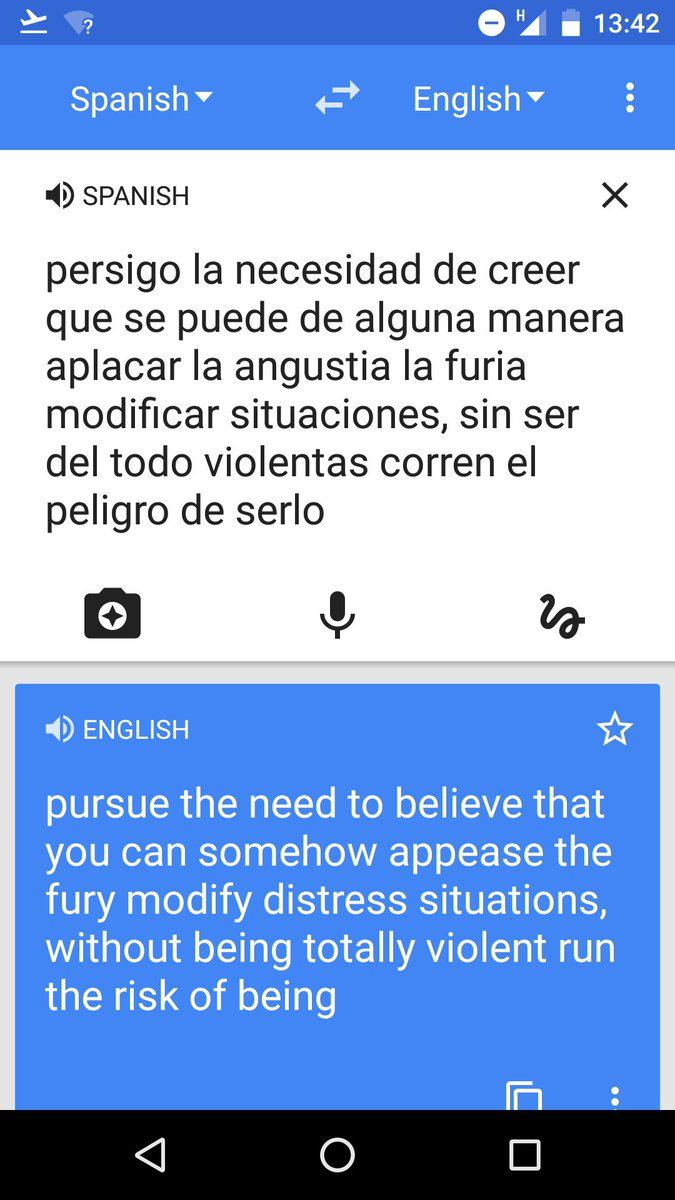Screen dimensions: 675x1200
Task: Open more options for the translation
Action: coord(615,1096)
